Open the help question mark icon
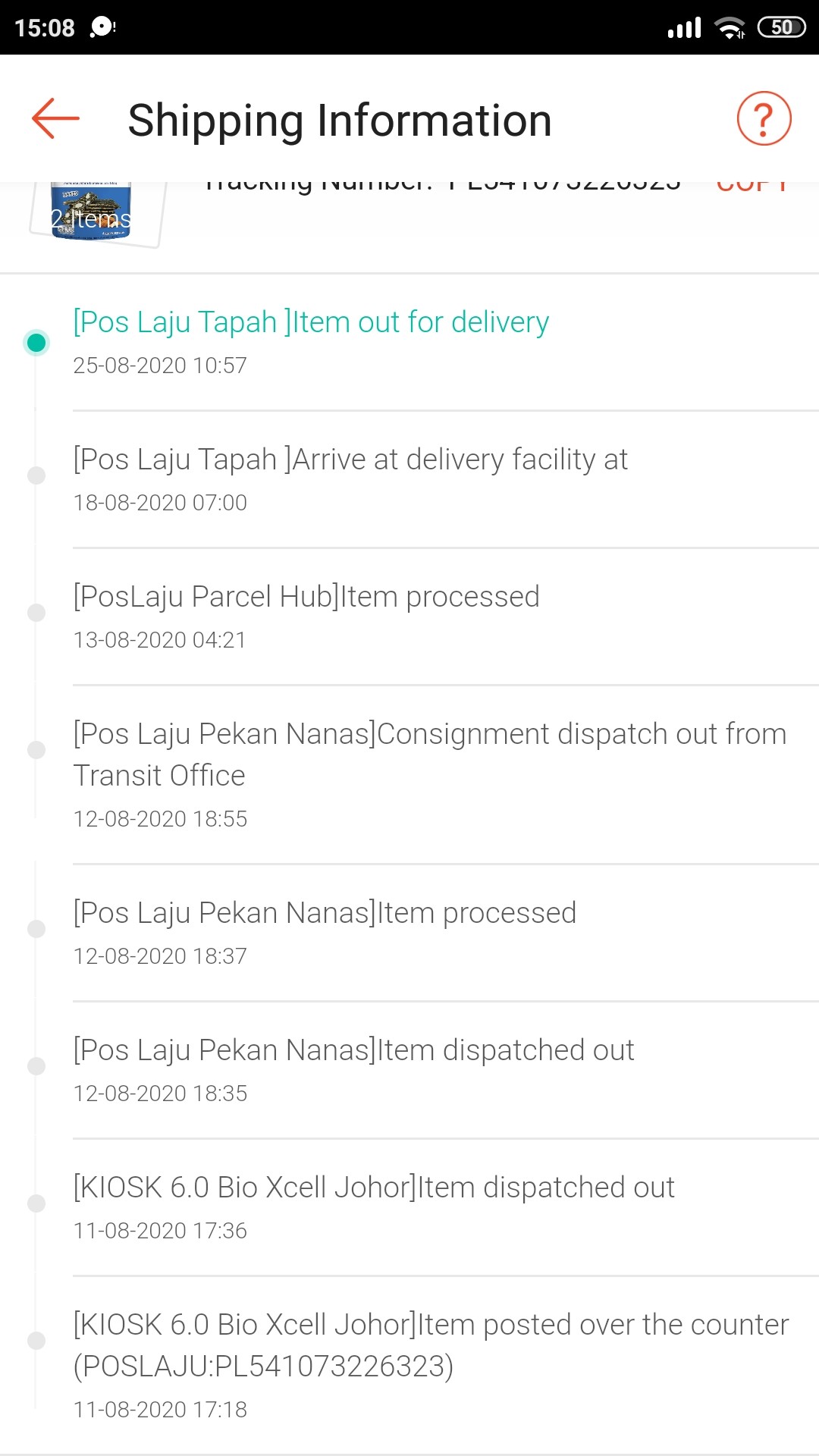Image resolution: width=819 pixels, height=1456 pixels. [764, 118]
